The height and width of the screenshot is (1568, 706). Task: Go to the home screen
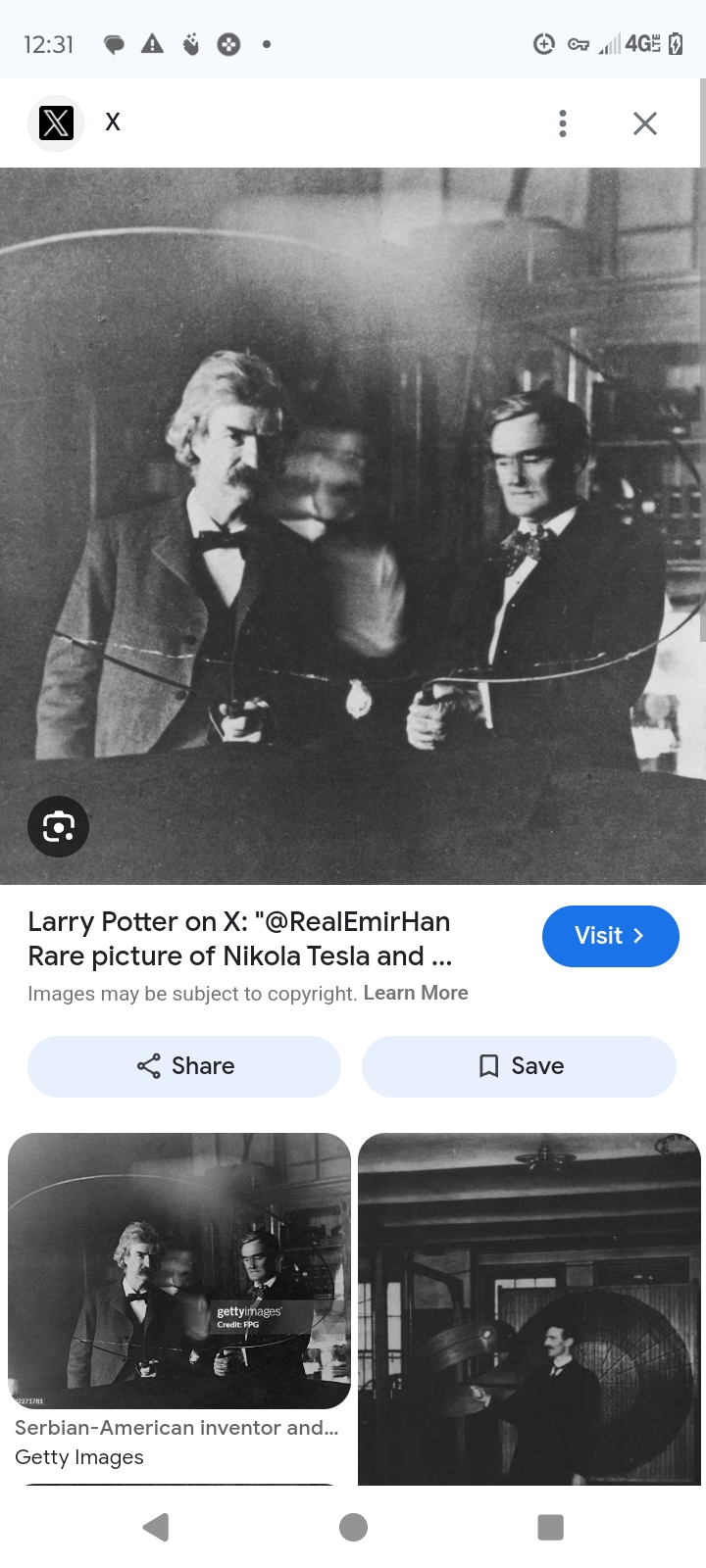coord(353,1527)
